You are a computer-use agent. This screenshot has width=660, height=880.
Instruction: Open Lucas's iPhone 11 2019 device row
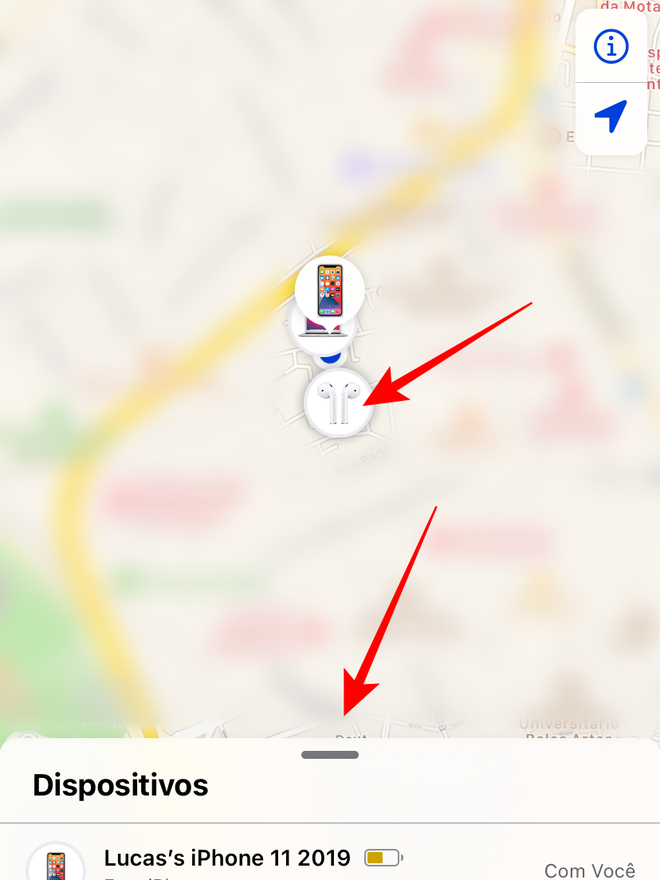[330, 857]
